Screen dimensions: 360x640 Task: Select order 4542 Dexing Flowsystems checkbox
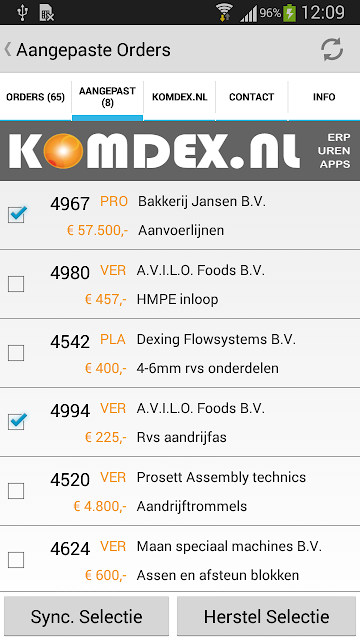(16, 353)
